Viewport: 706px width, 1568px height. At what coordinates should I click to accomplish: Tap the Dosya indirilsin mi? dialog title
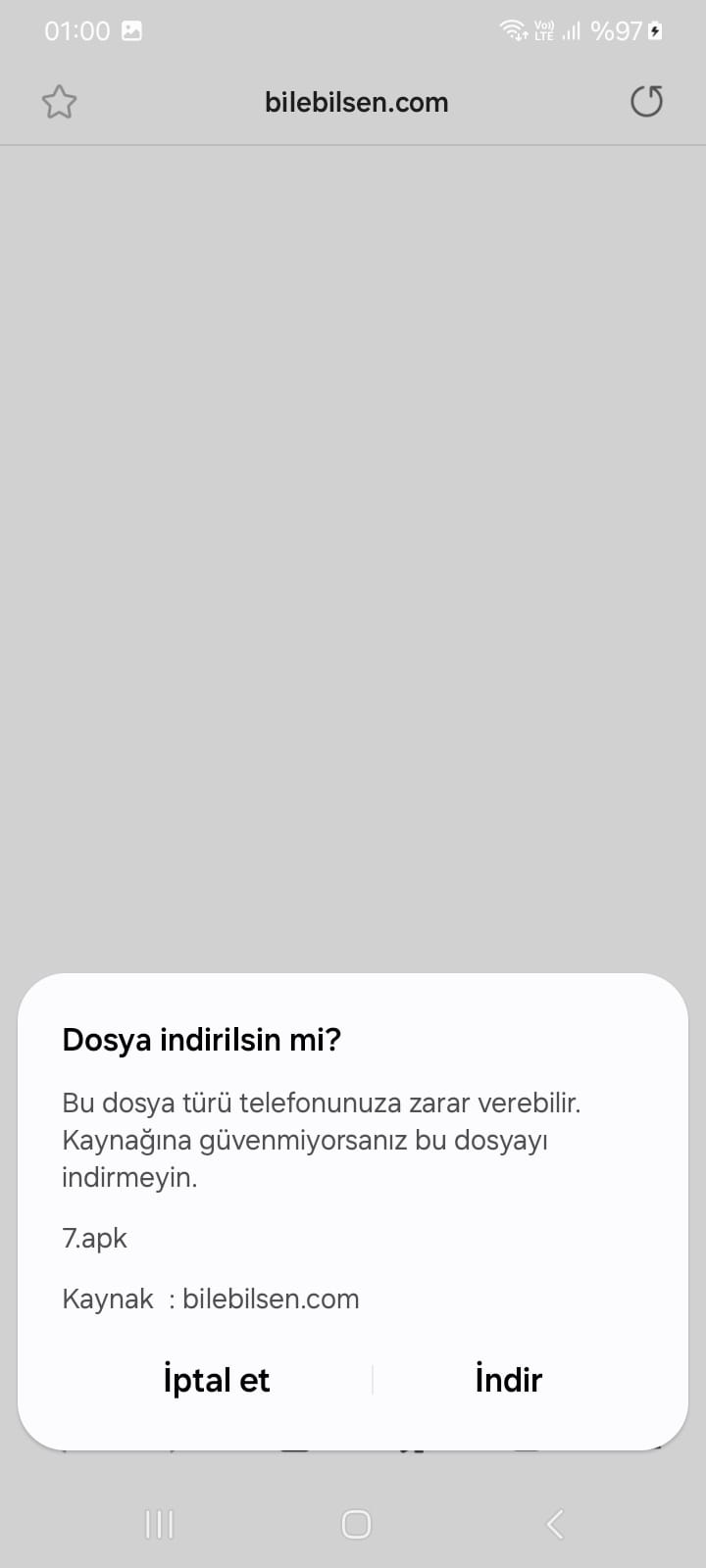pos(202,1039)
